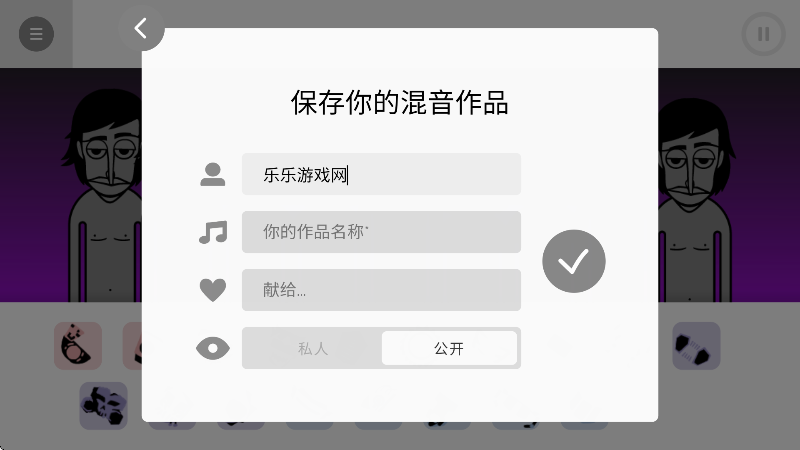Select the 私人 private option
This screenshot has height=450, width=800.
(313, 348)
